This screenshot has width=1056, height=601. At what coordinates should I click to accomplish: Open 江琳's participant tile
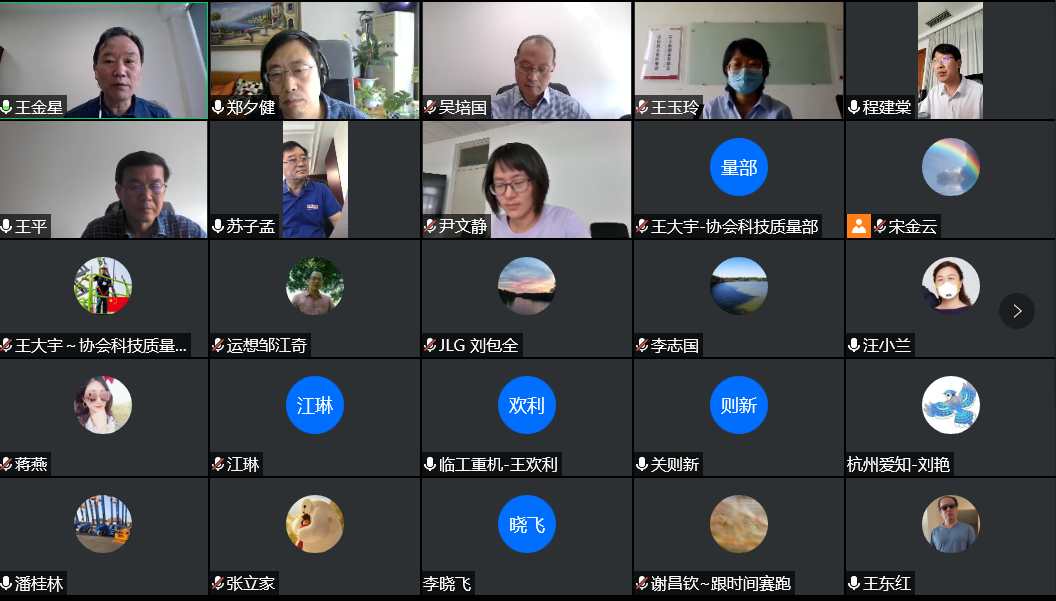[315, 417]
